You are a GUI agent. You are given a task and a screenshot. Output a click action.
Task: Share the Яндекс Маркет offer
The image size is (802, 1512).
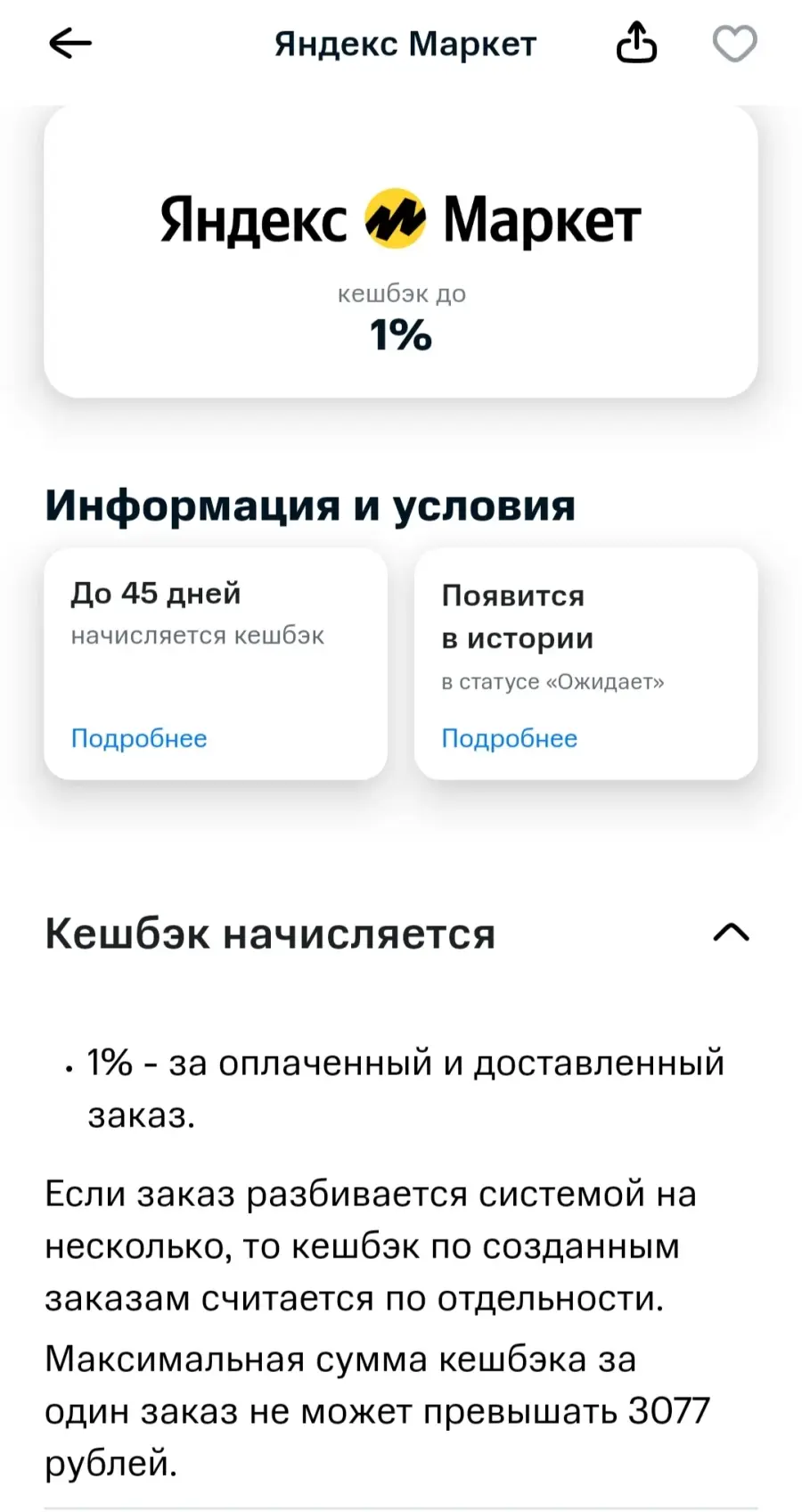click(x=636, y=43)
